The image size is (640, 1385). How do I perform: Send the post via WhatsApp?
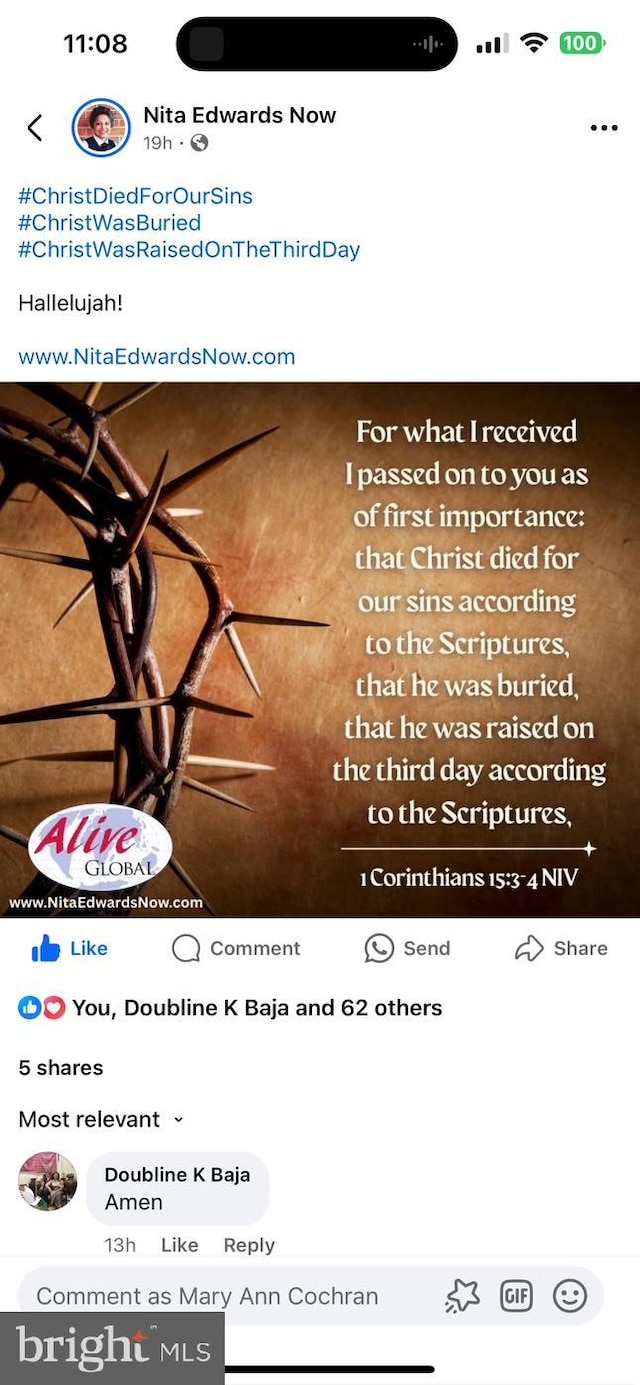(407, 948)
